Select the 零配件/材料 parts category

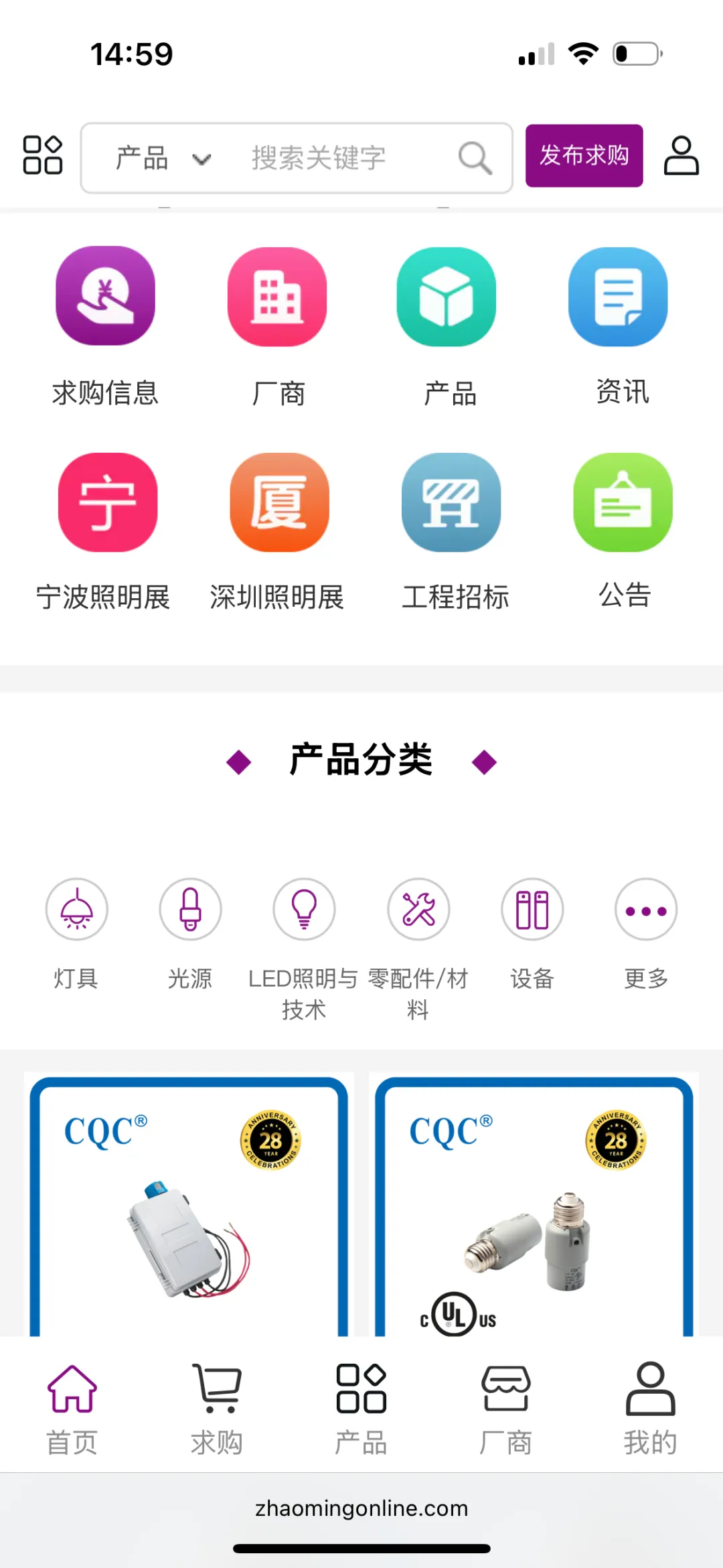coord(418,909)
